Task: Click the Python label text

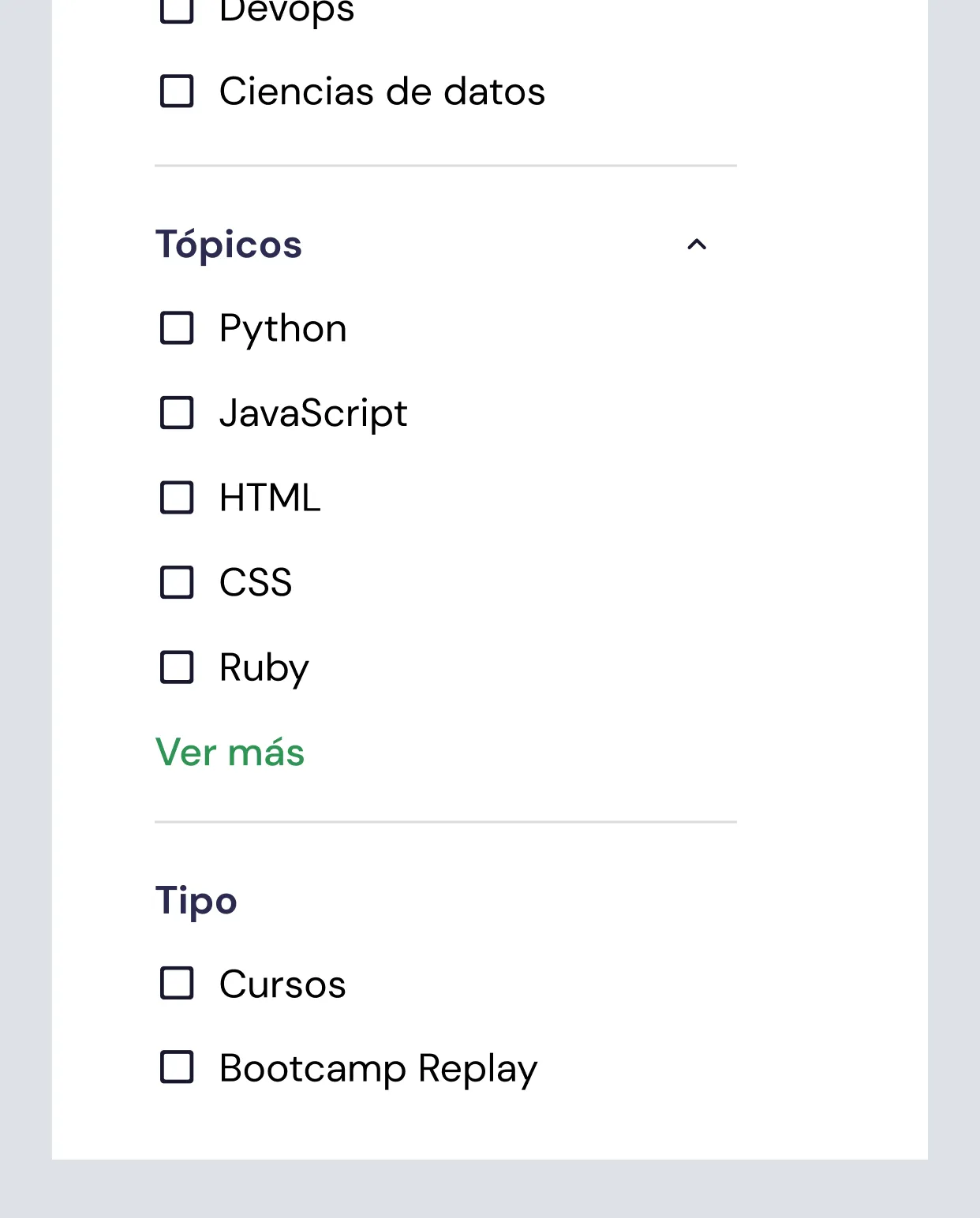Action: click(282, 328)
